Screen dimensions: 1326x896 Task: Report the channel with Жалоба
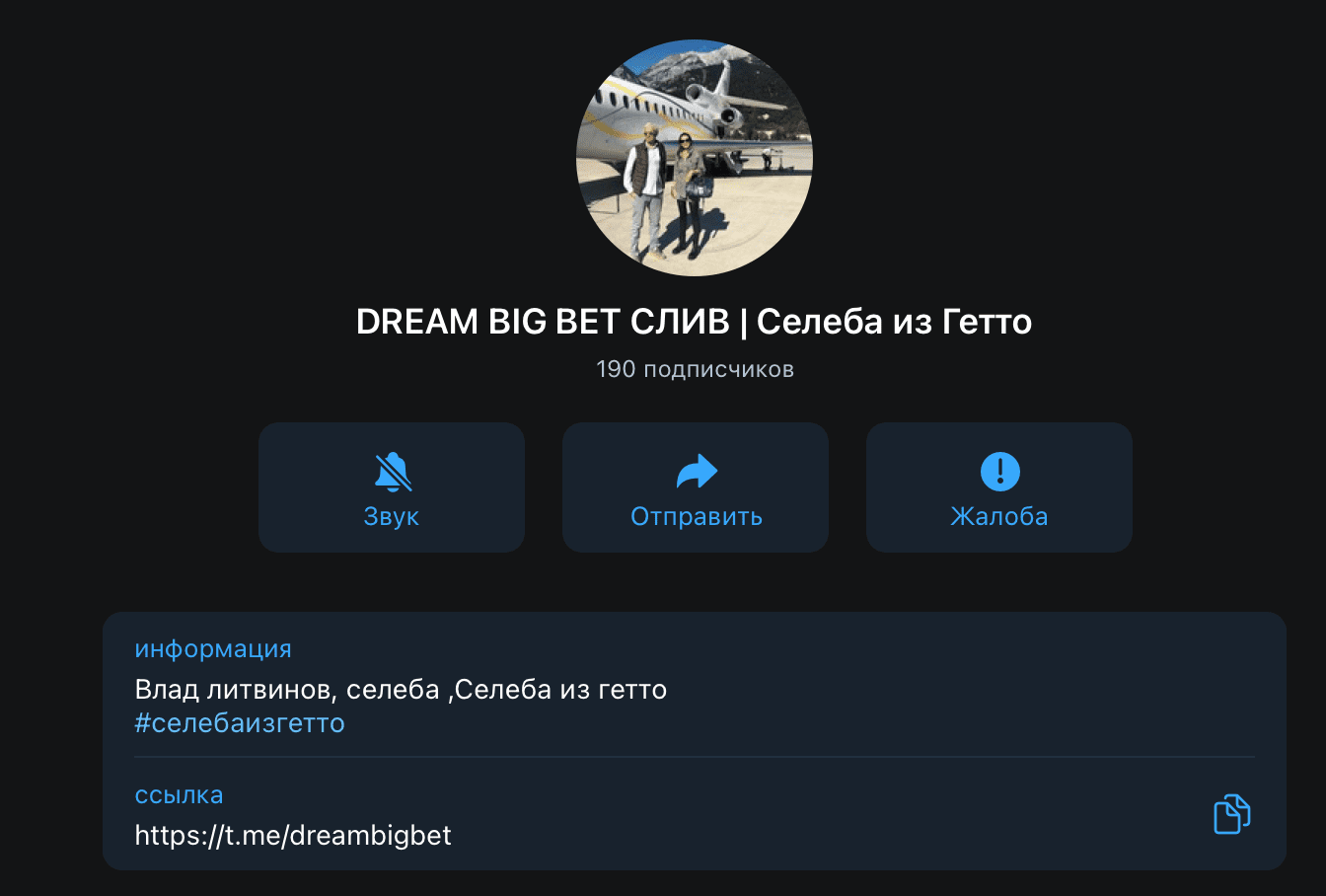pos(998,487)
